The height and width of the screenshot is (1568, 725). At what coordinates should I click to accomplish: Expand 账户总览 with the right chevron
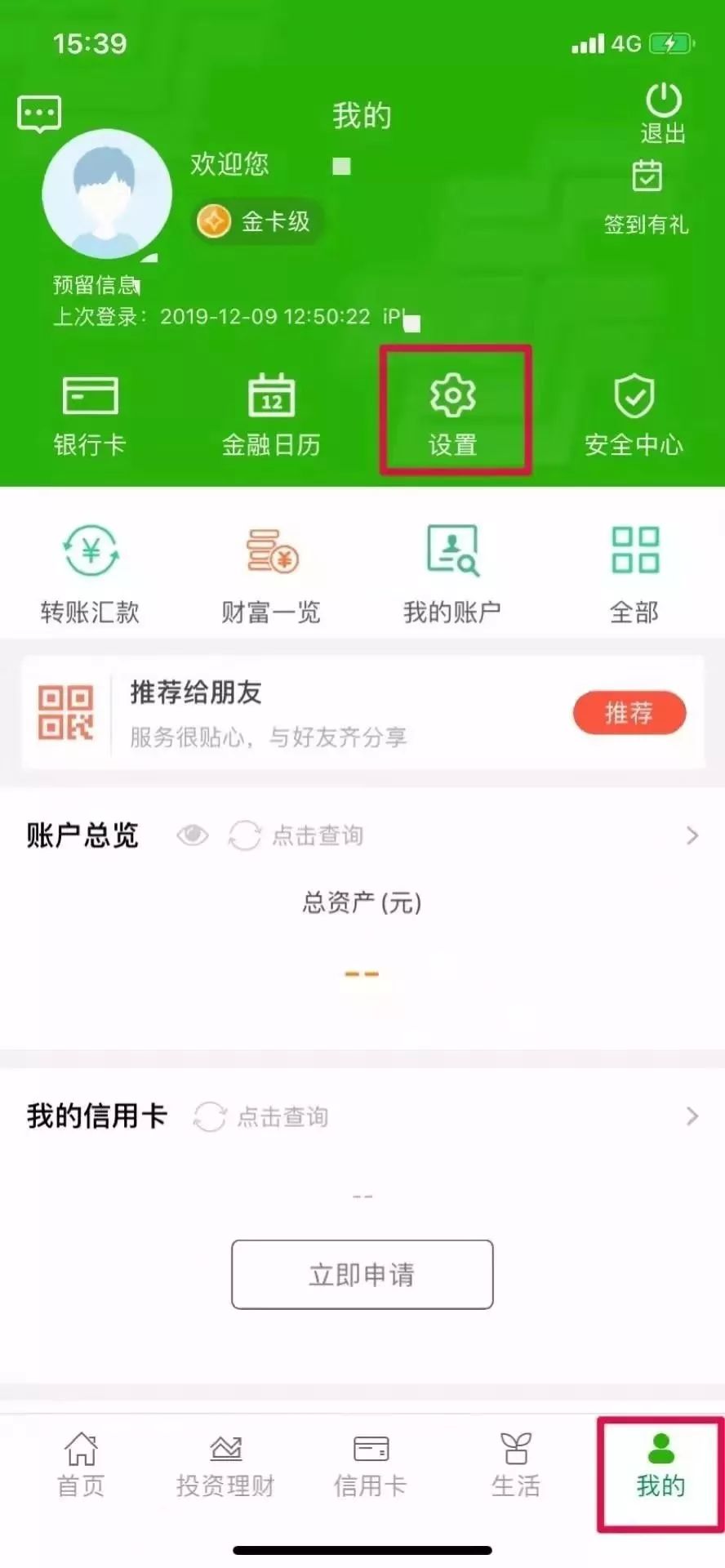[x=690, y=835]
